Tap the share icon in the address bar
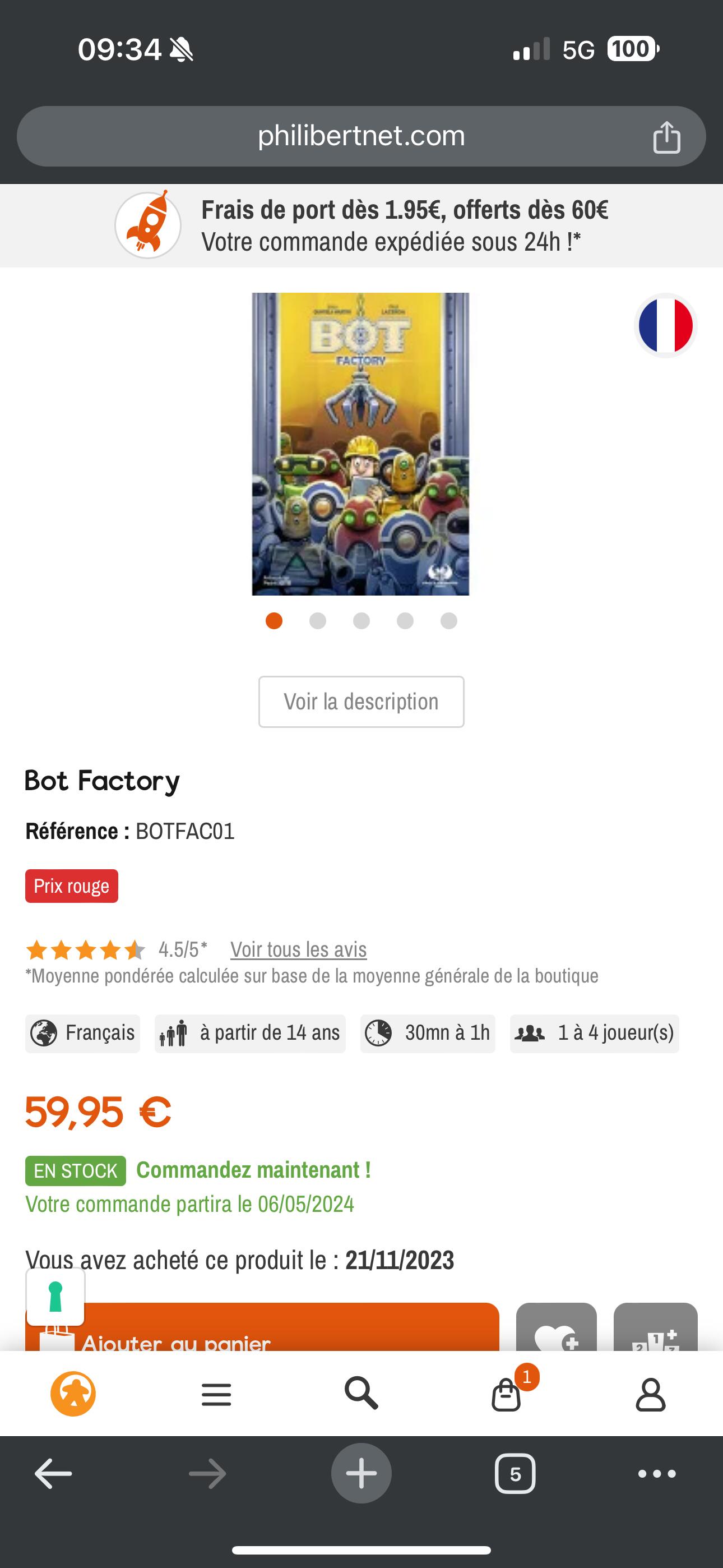 coord(666,136)
